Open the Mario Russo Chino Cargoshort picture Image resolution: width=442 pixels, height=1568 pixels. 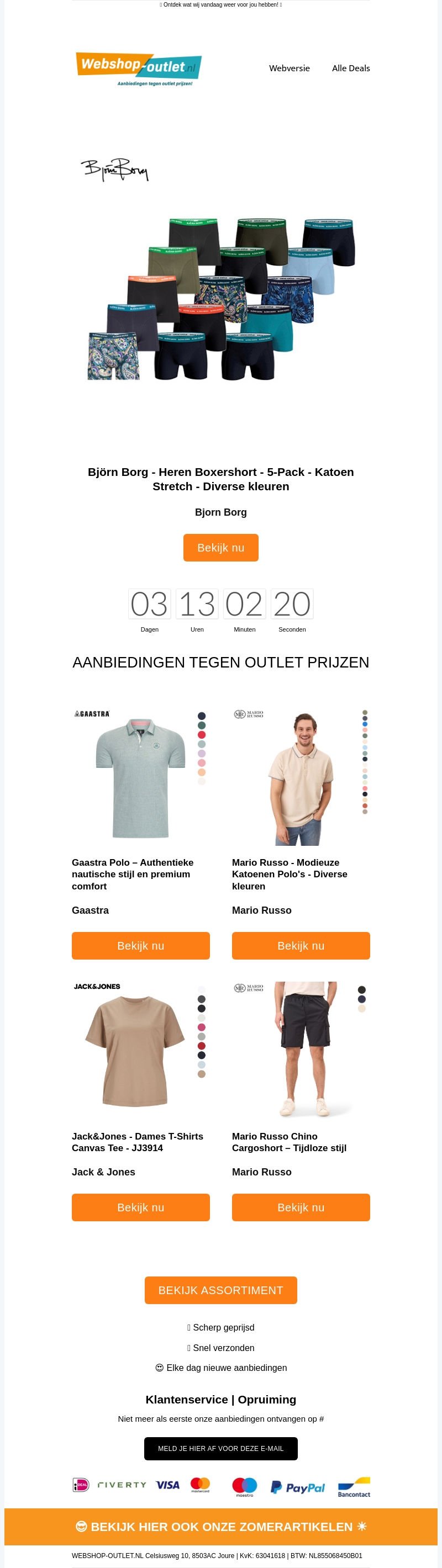(301, 1049)
